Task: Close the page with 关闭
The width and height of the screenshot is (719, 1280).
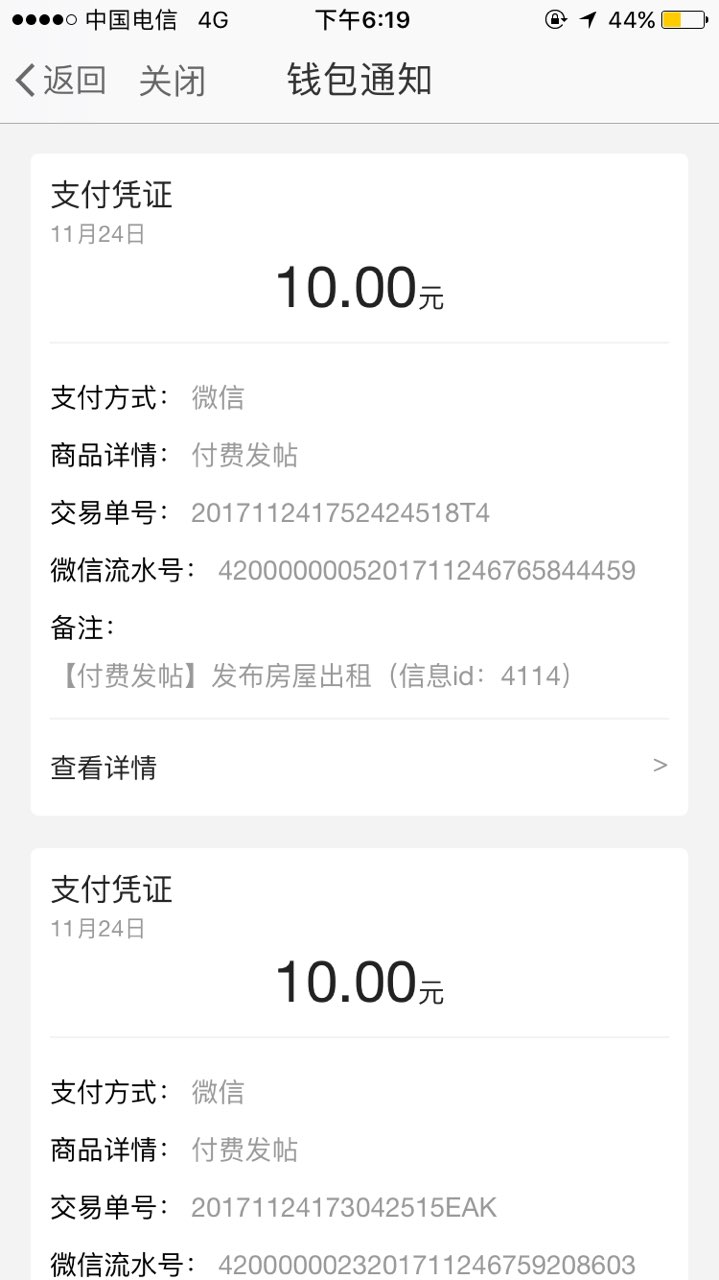Action: (172, 80)
